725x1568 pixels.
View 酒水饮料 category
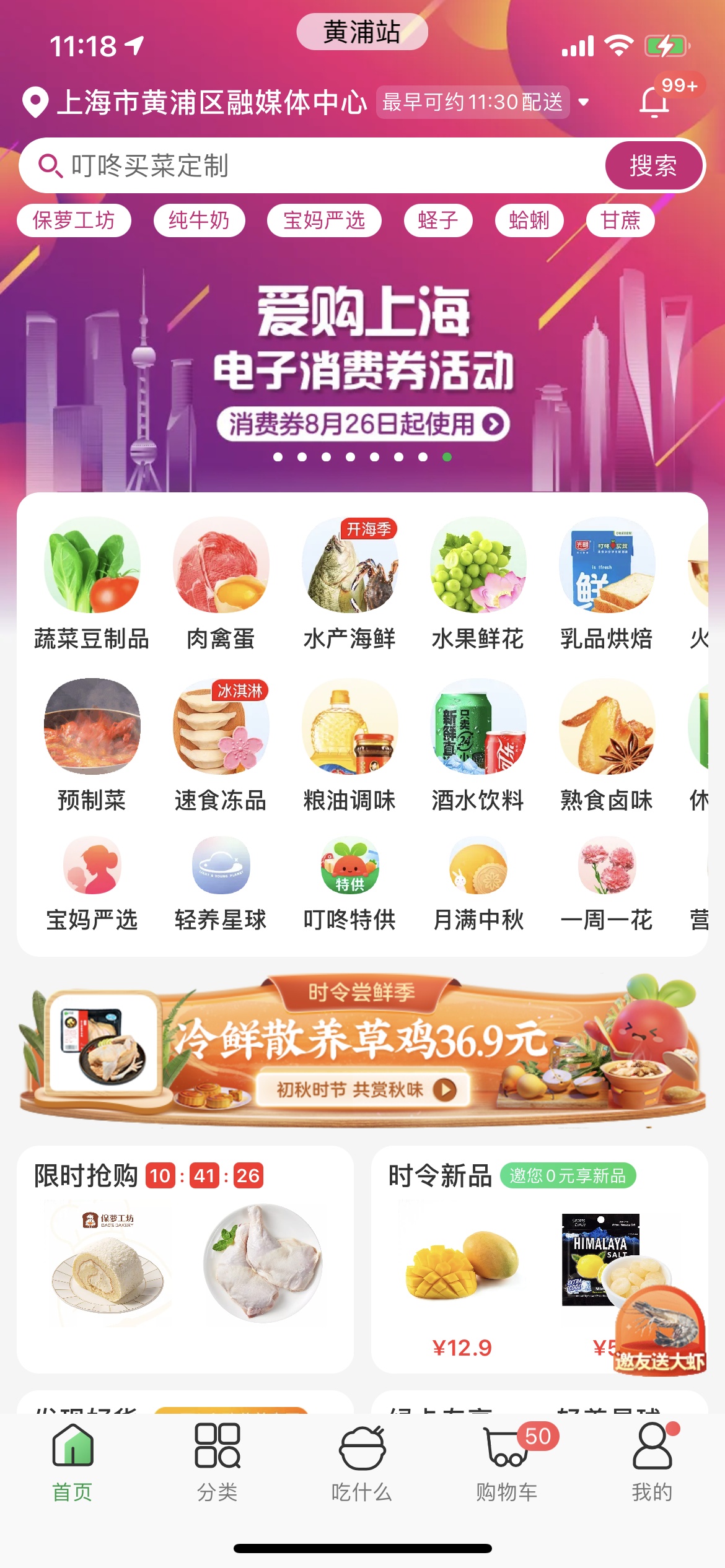coord(478,743)
